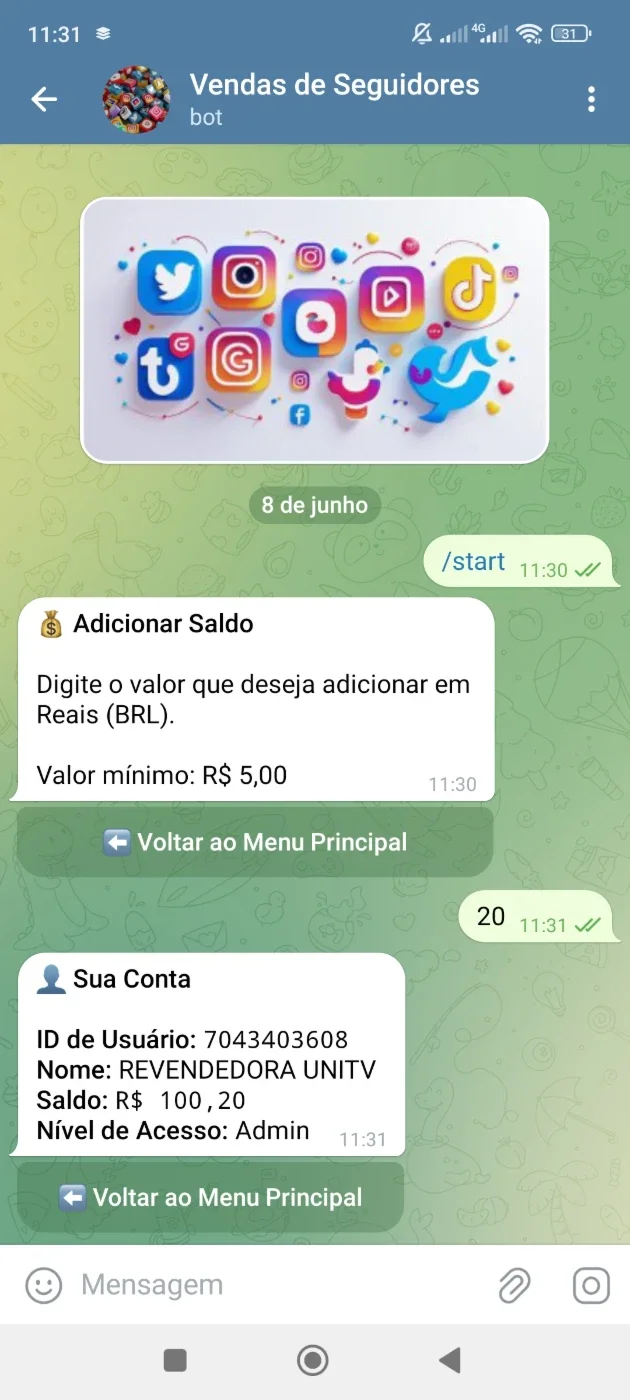Image resolution: width=630 pixels, height=1400 pixels.
Task: Open the three-dot overflow menu
Action: pyautogui.click(x=592, y=99)
